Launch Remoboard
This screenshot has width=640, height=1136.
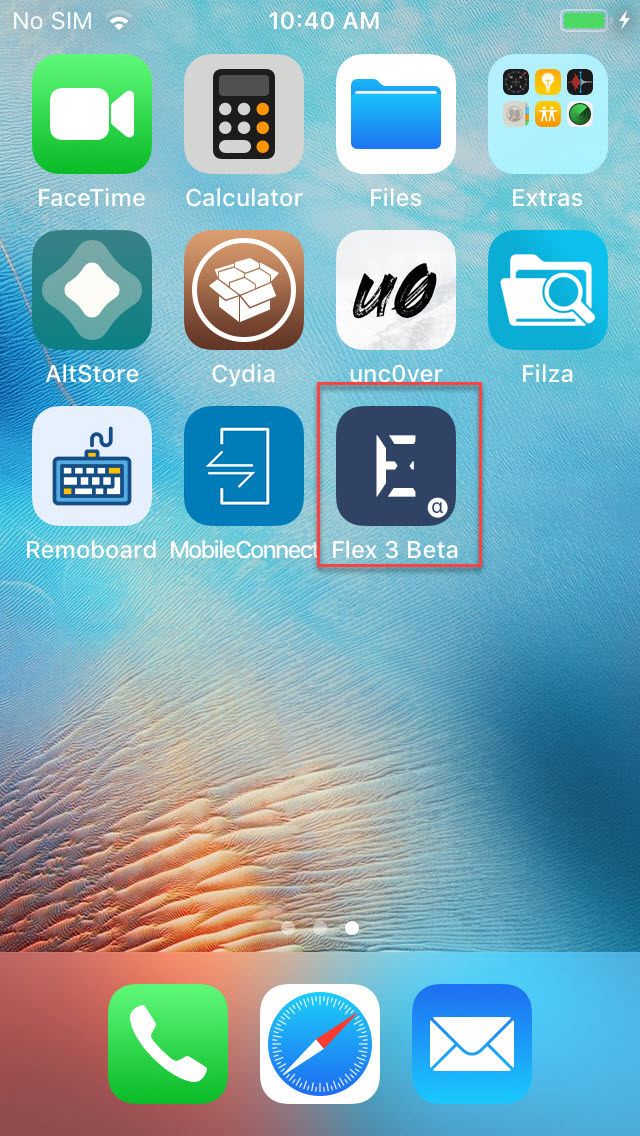coord(92,466)
